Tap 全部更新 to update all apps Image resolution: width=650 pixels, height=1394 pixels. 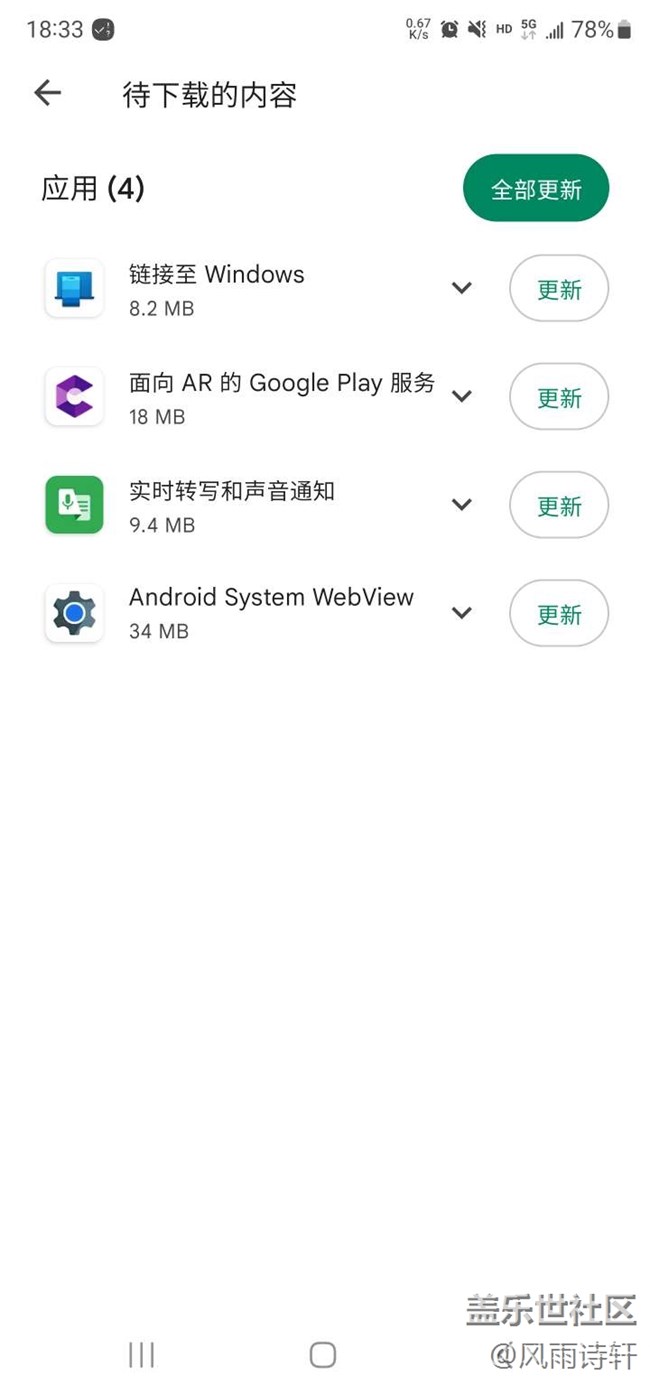(536, 188)
